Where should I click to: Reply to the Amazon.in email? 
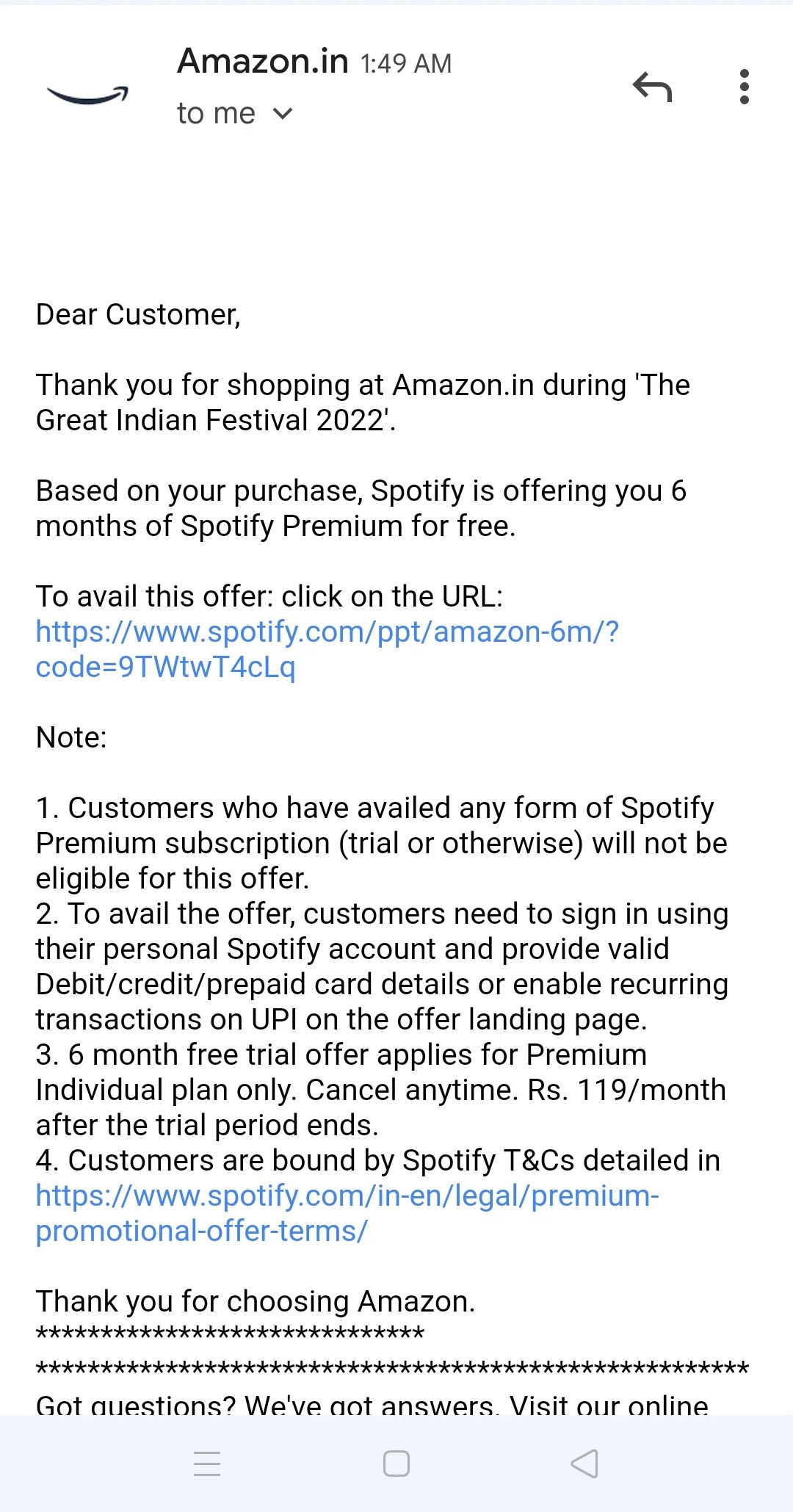tap(652, 87)
